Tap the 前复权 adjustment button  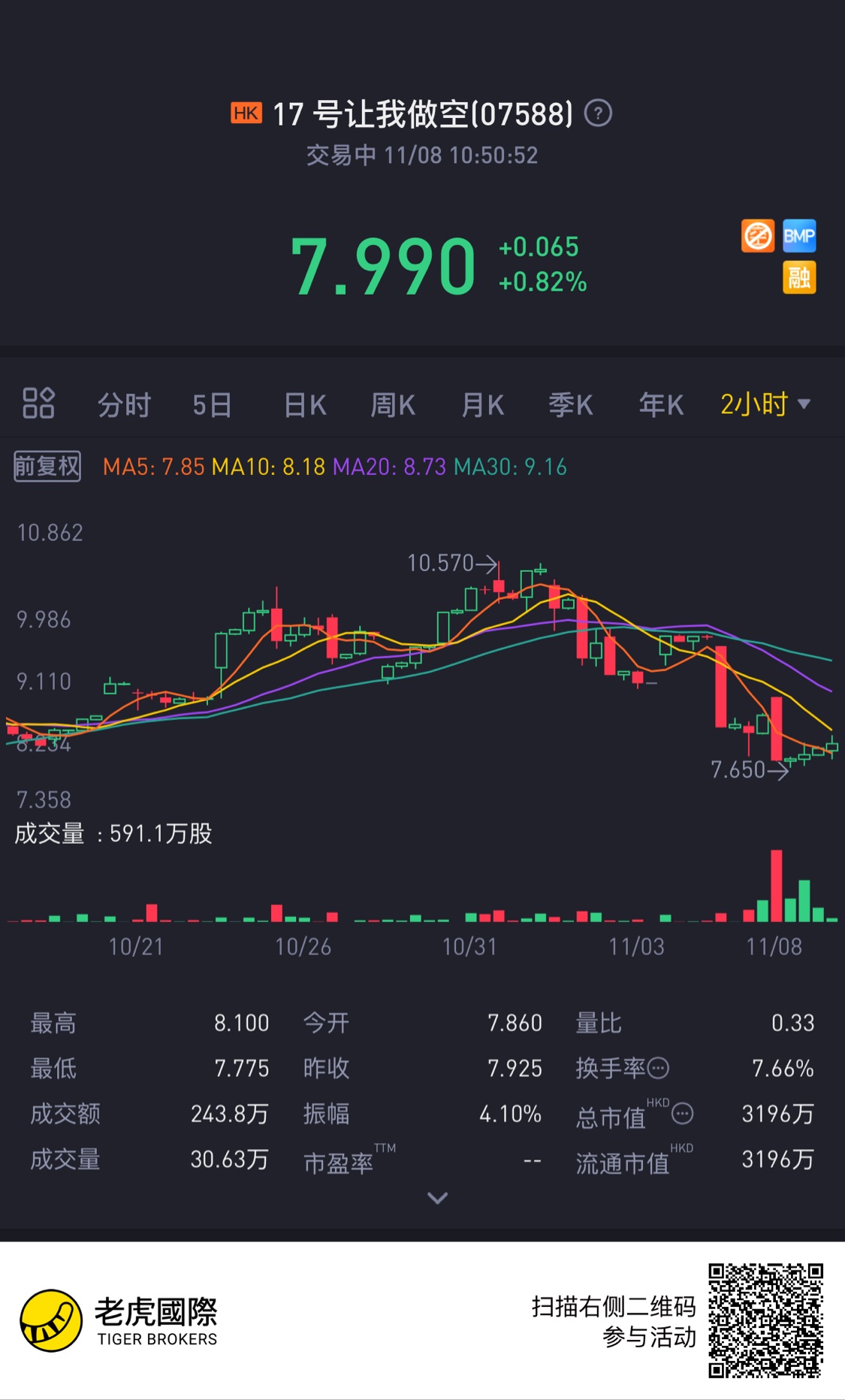pos(47,467)
